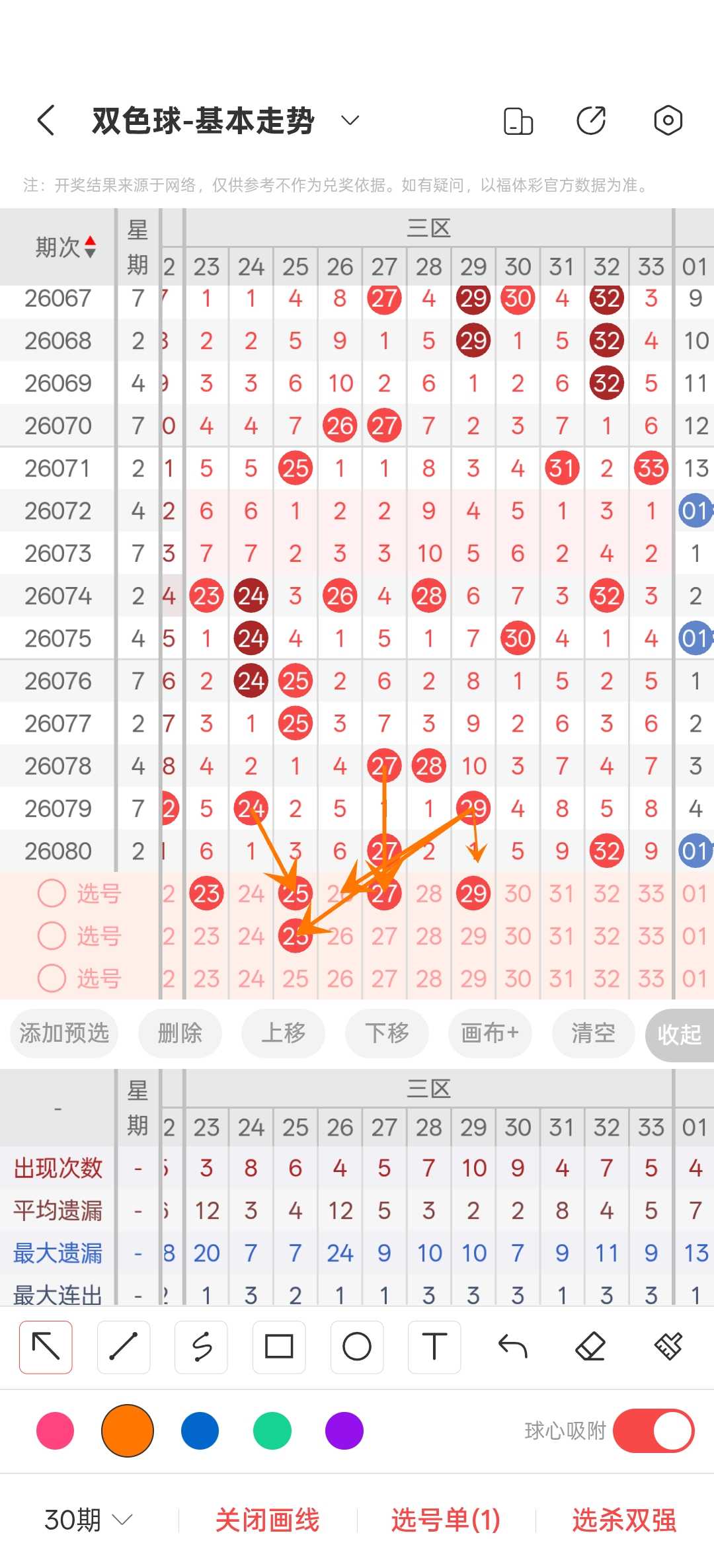Go back using the top-left arrow
This screenshot has width=714, height=1568.
pos(46,121)
